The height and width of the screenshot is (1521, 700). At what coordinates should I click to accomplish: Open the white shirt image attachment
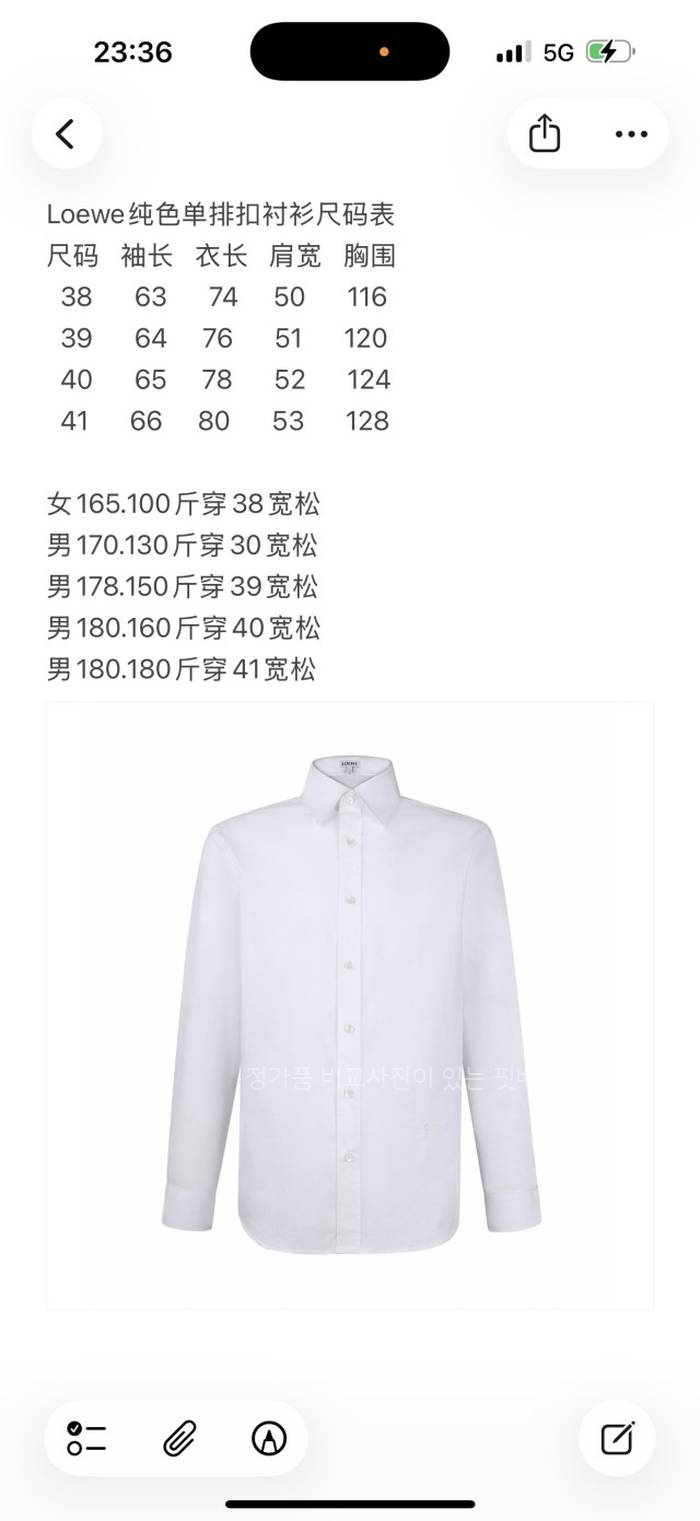click(350, 1005)
